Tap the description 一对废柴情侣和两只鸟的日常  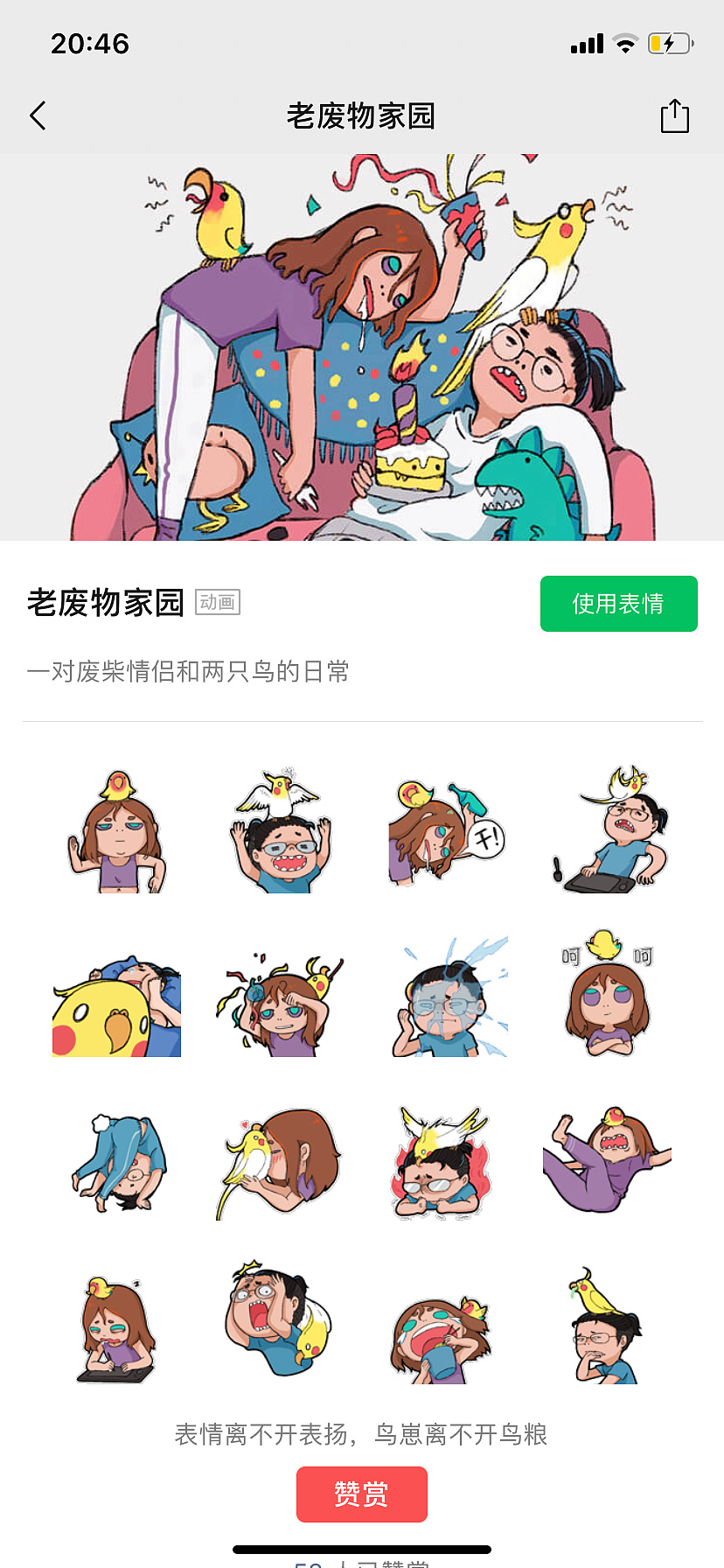pos(188,669)
